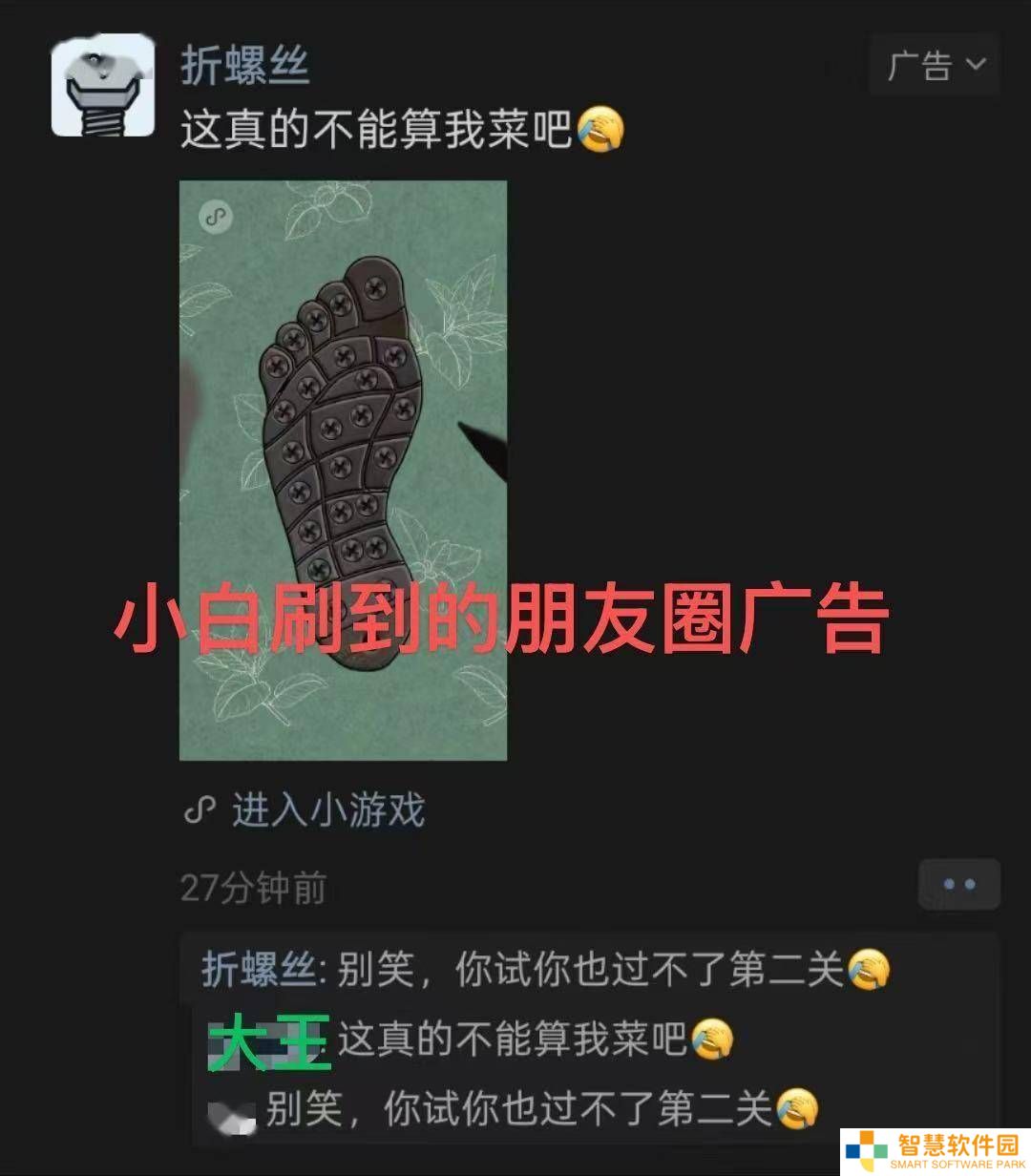Open the 广告 dropdown menu

(x=934, y=65)
